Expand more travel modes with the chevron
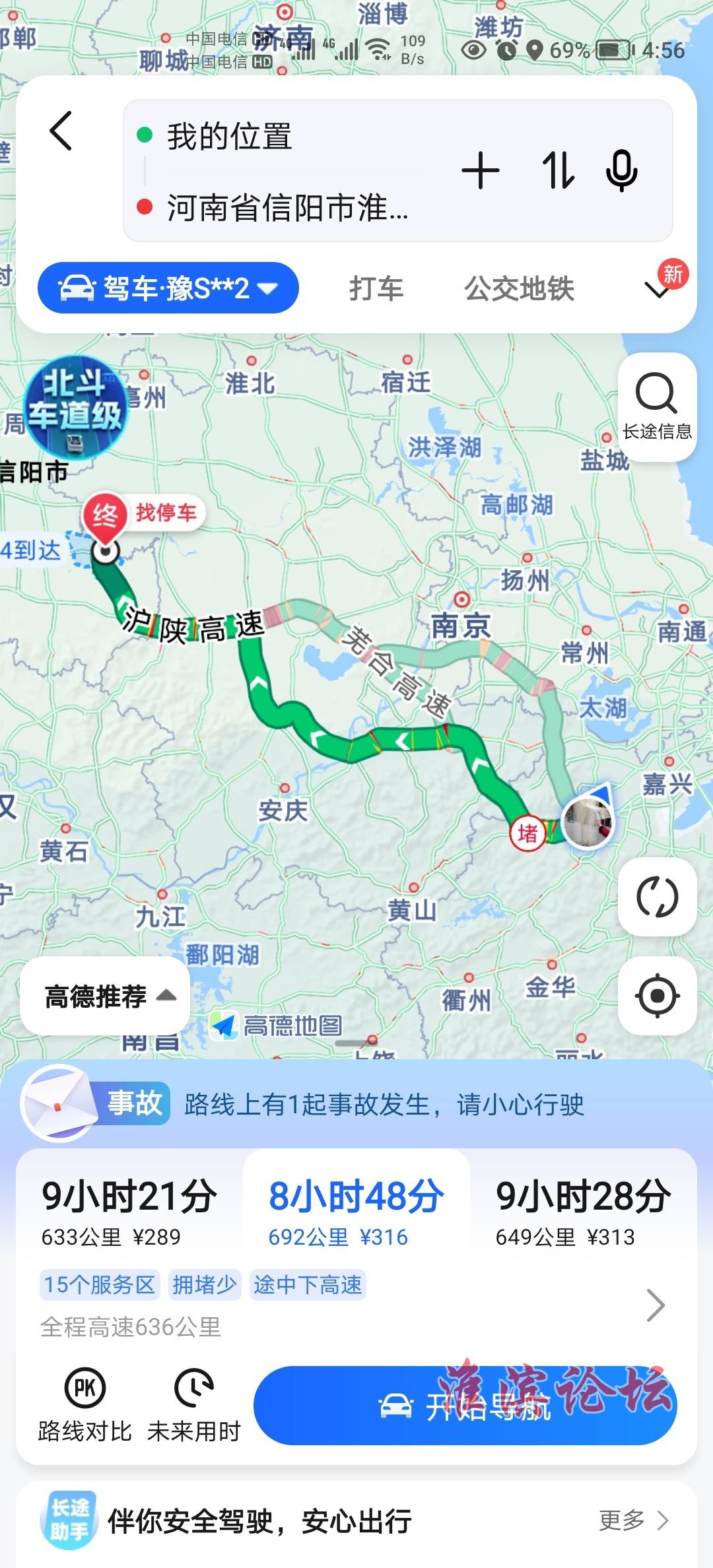Screen dimensions: 713x1568 tap(658, 288)
